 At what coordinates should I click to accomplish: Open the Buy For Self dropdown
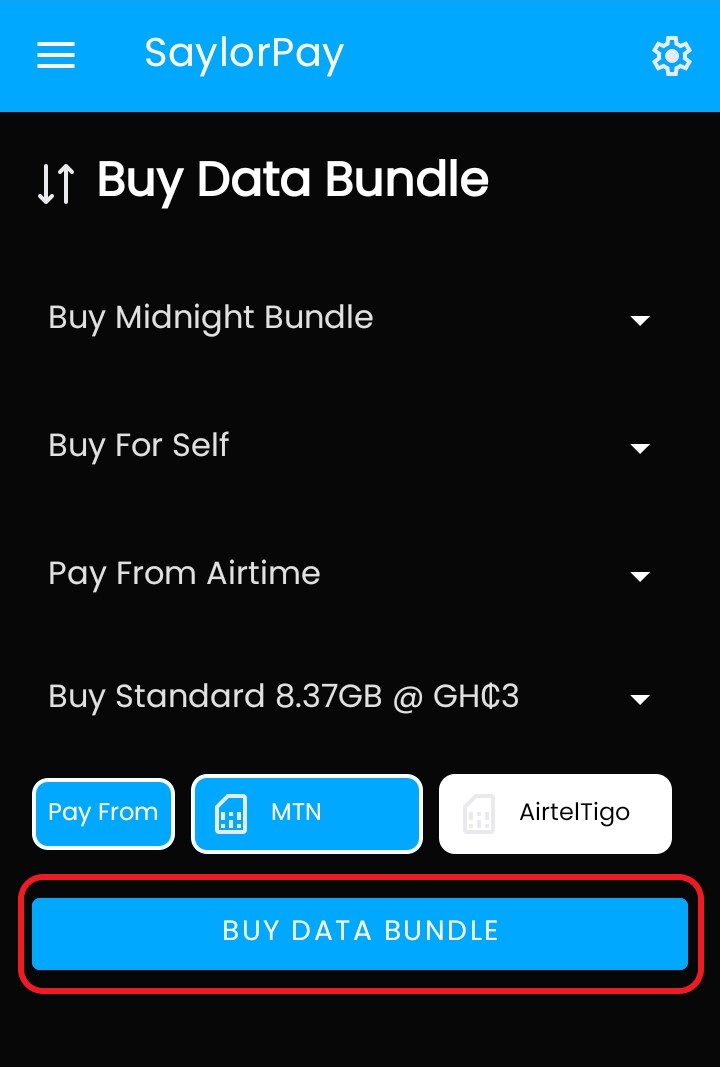pyautogui.click(x=350, y=446)
